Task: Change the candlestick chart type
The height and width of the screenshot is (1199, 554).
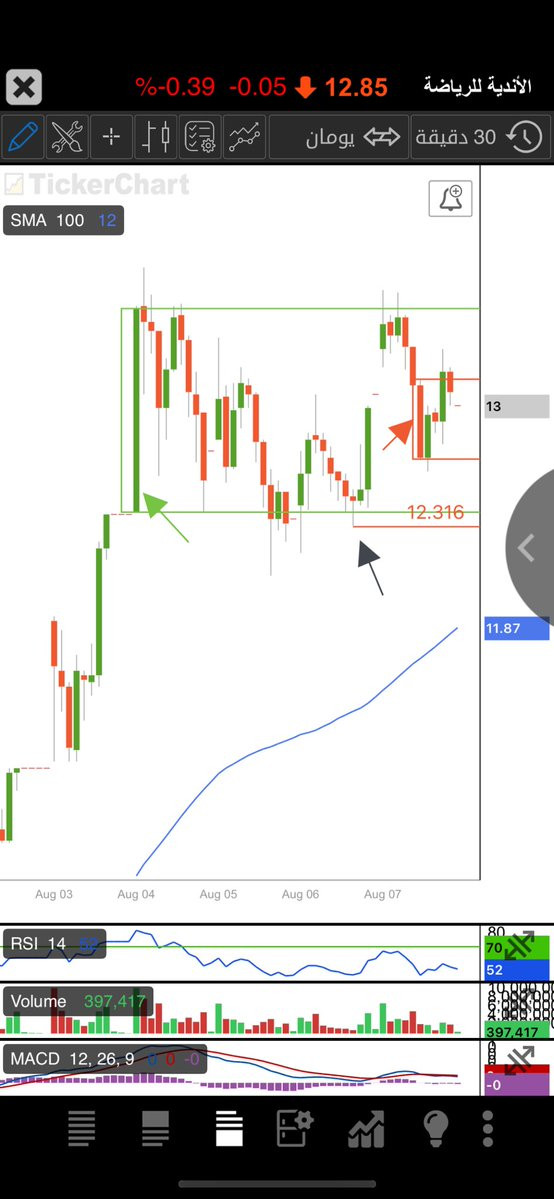Action: pos(155,138)
